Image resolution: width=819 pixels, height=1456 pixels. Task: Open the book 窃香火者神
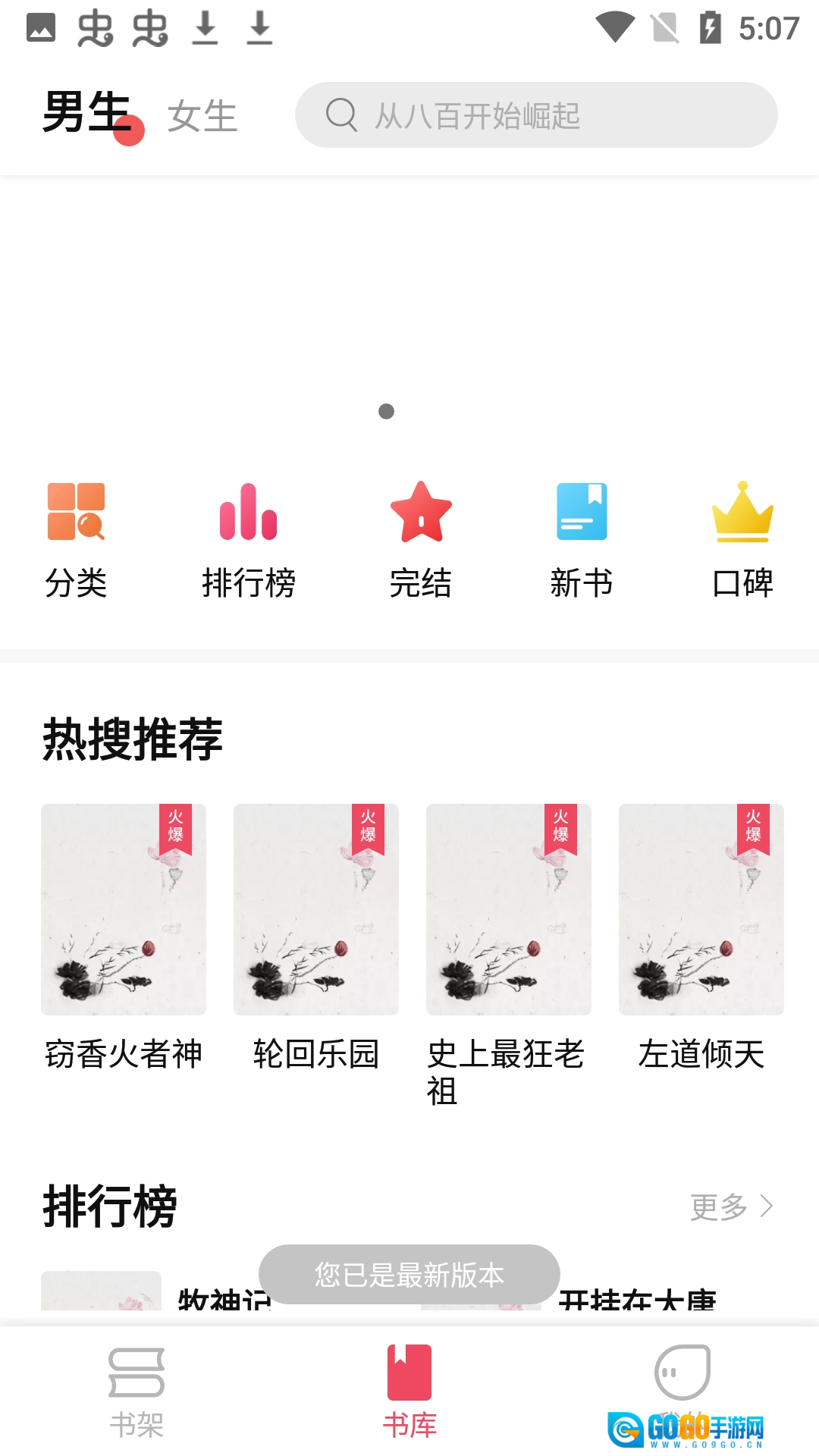point(124,935)
